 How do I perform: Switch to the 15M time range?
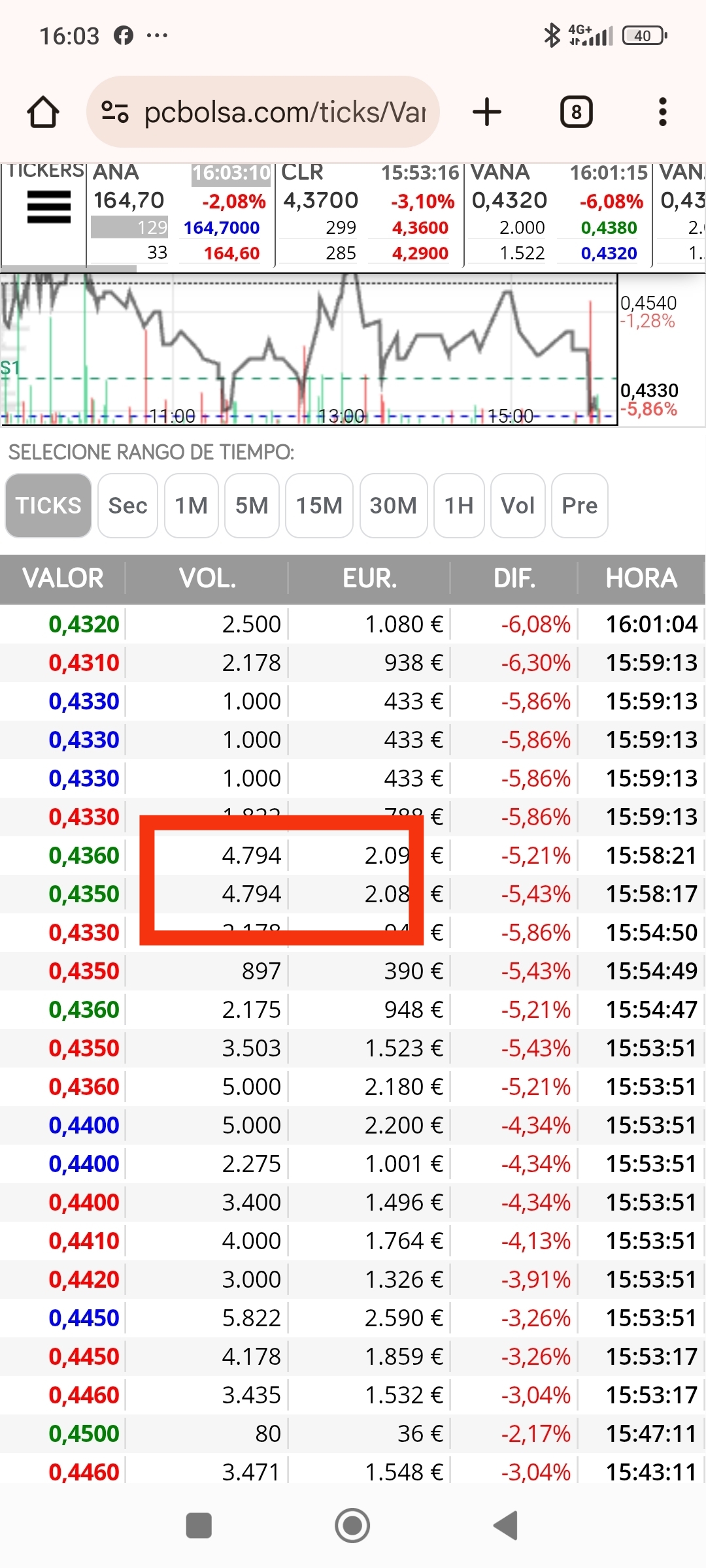(319, 506)
